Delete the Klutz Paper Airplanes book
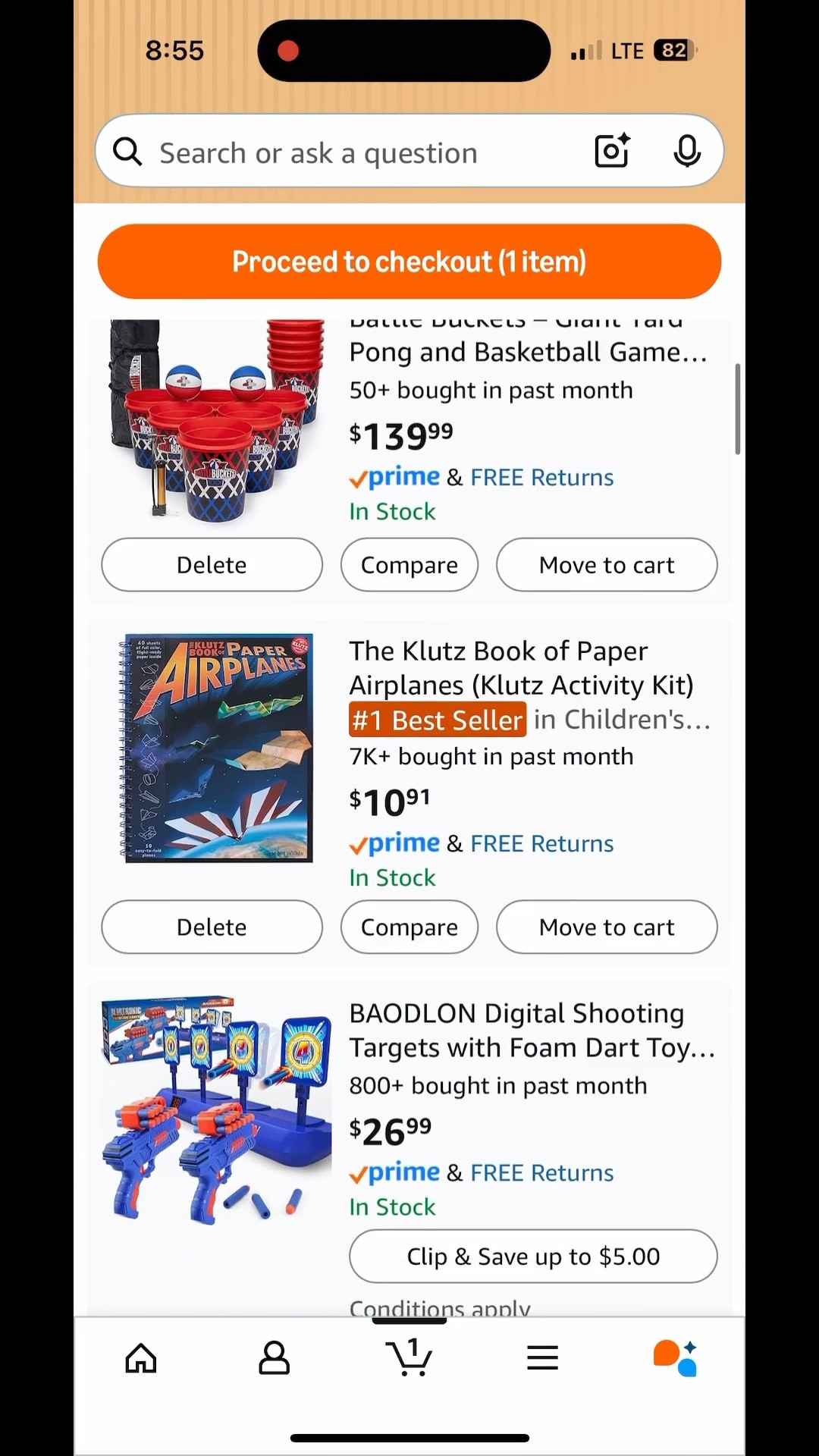The height and width of the screenshot is (1456, 819). [x=212, y=927]
